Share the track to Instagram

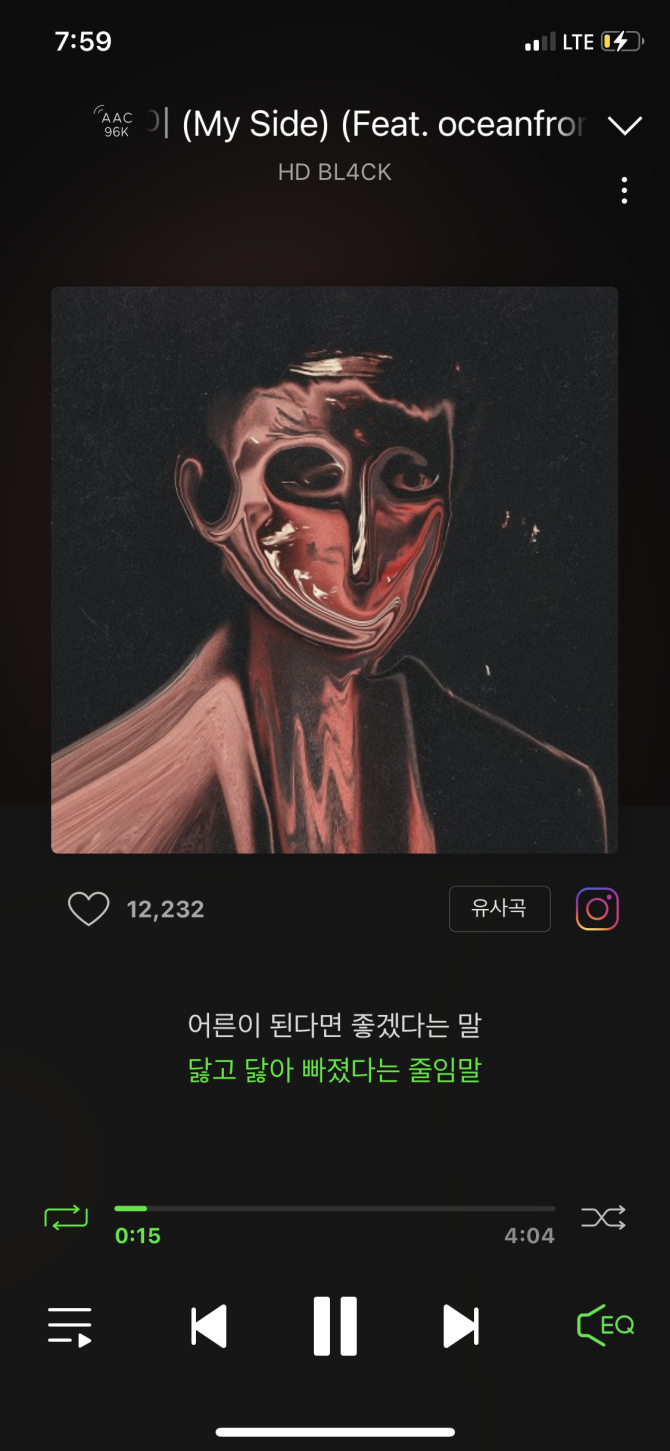[x=597, y=909]
